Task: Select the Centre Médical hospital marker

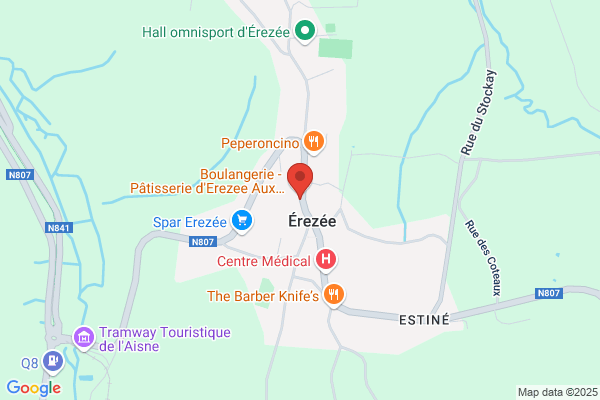Action: (326, 260)
